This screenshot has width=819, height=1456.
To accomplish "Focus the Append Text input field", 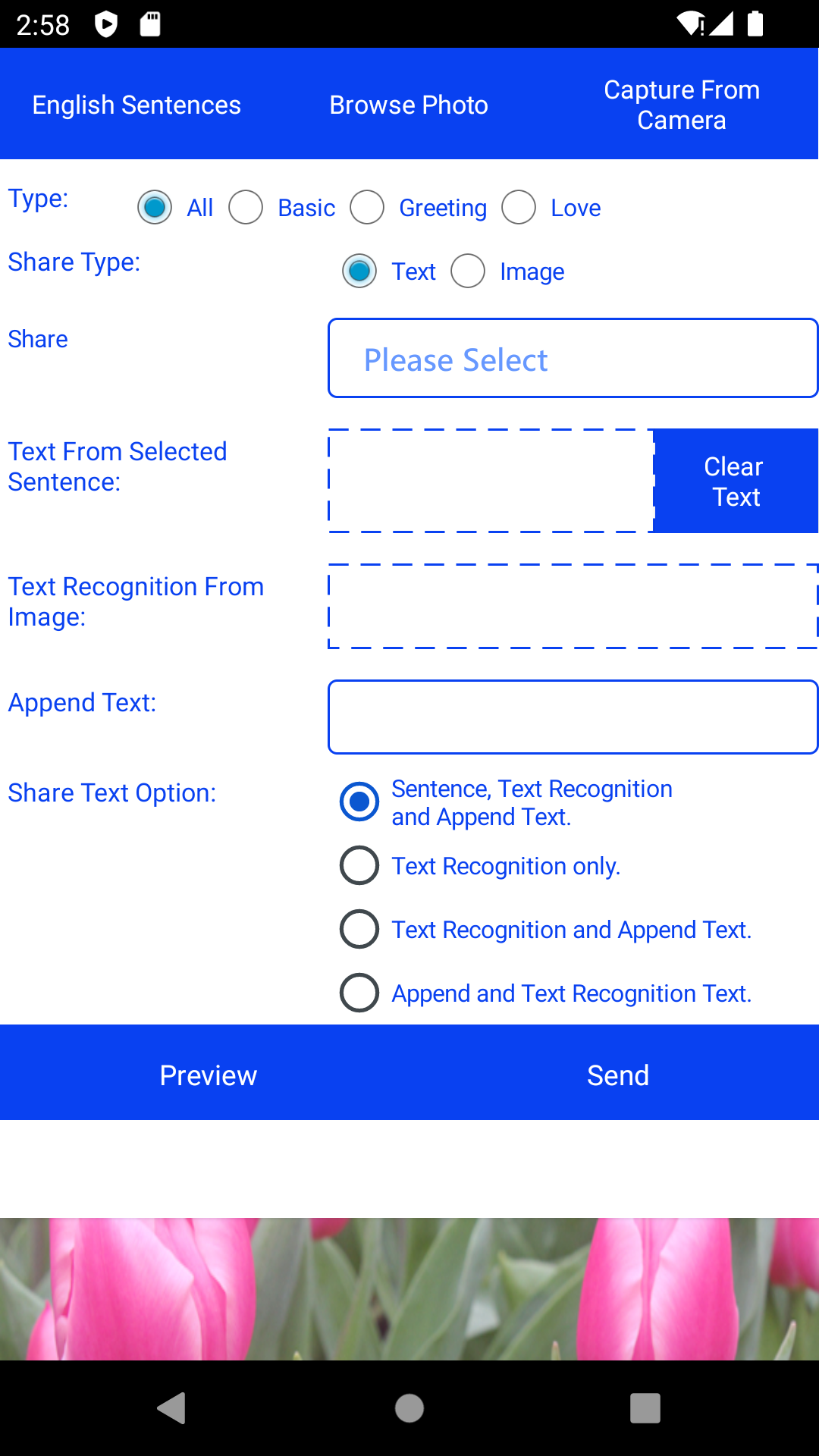I will pos(573,717).
